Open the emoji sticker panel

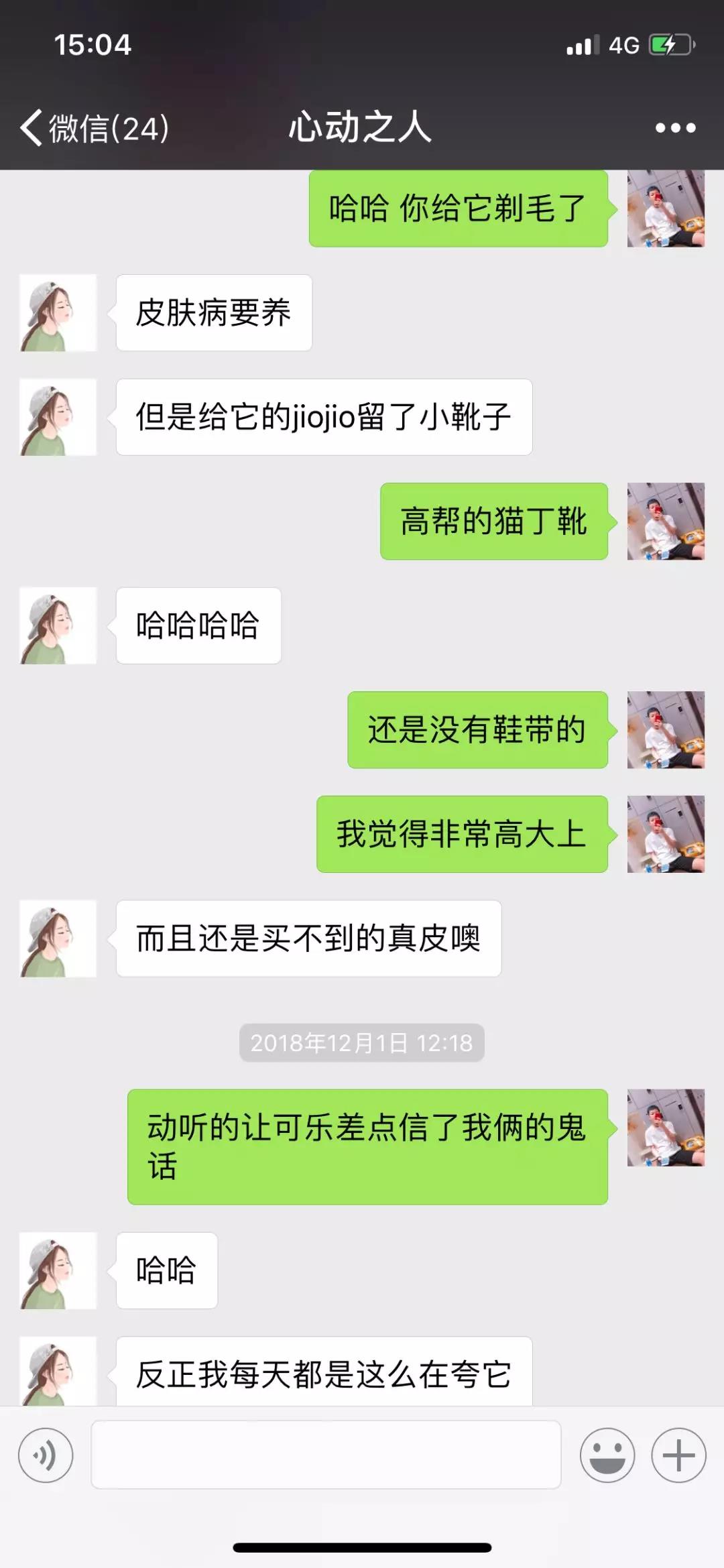pyautogui.click(x=607, y=1455)
